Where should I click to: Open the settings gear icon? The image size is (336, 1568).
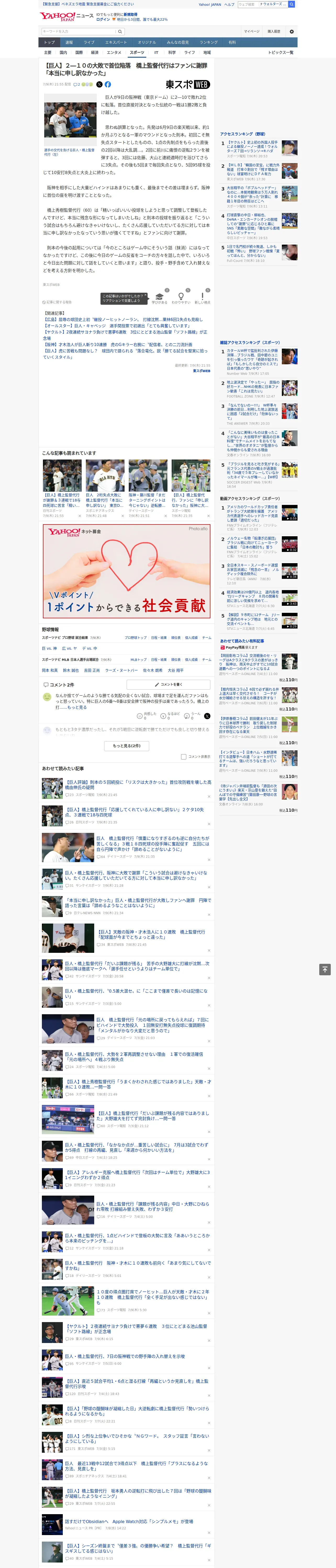[x=292, y=31]
